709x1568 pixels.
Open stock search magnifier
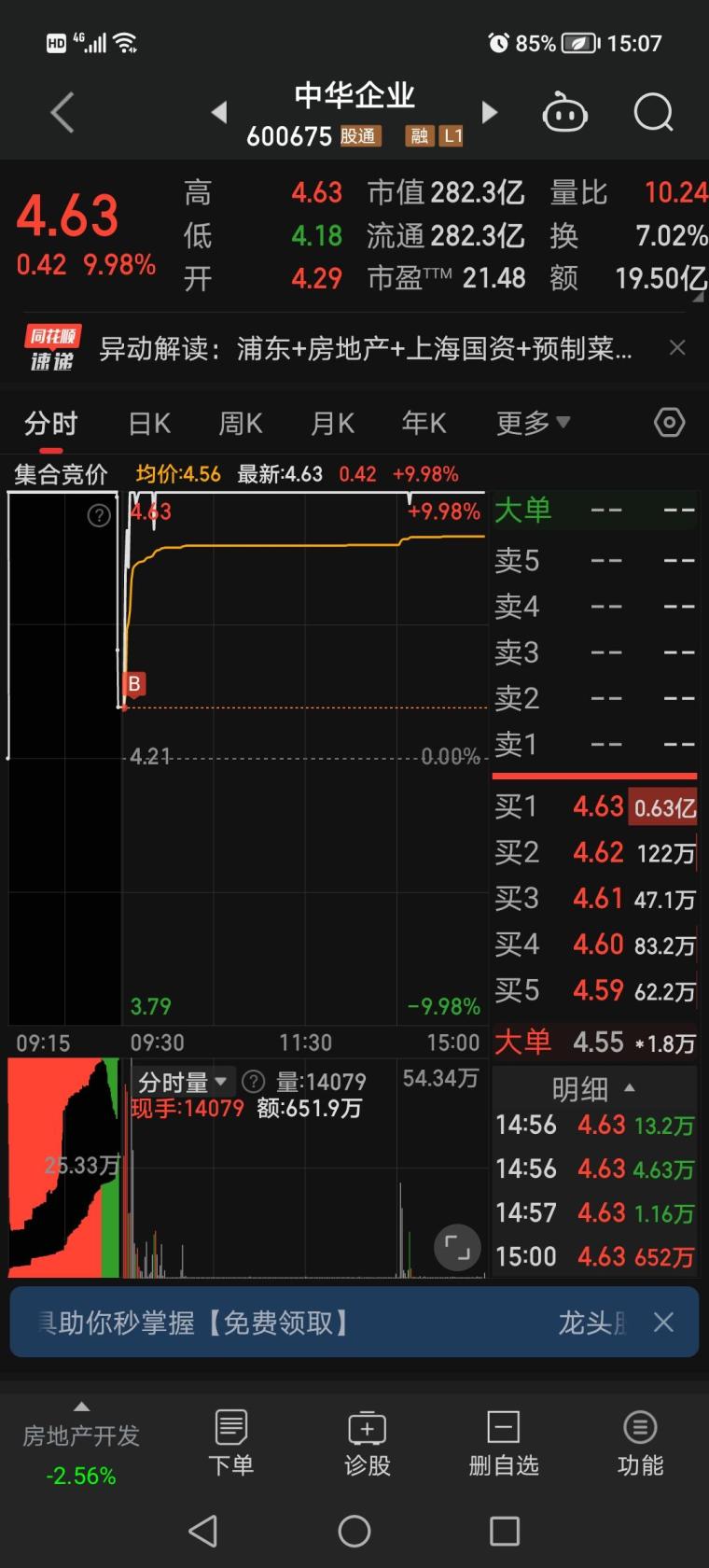point(653,113)
